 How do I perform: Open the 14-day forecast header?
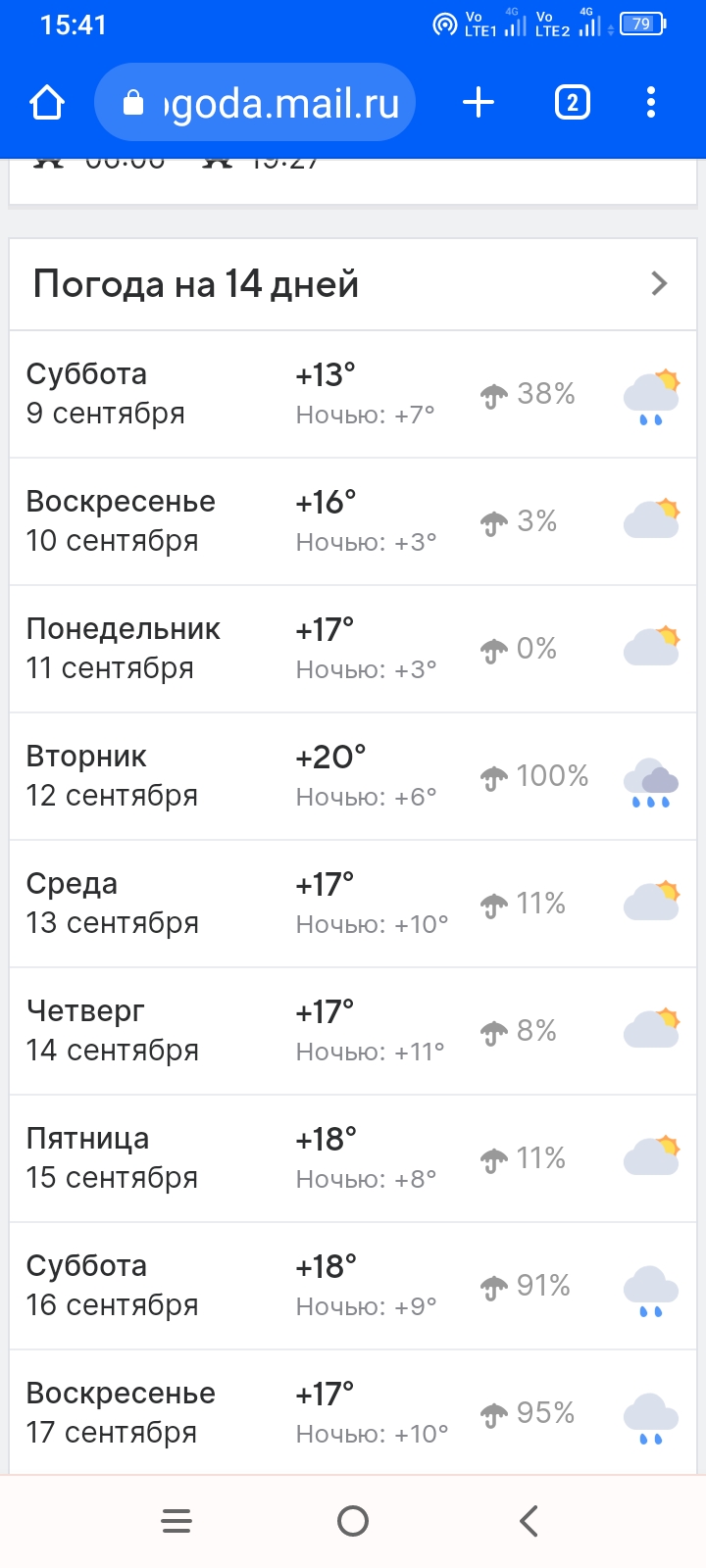point(353,284)
